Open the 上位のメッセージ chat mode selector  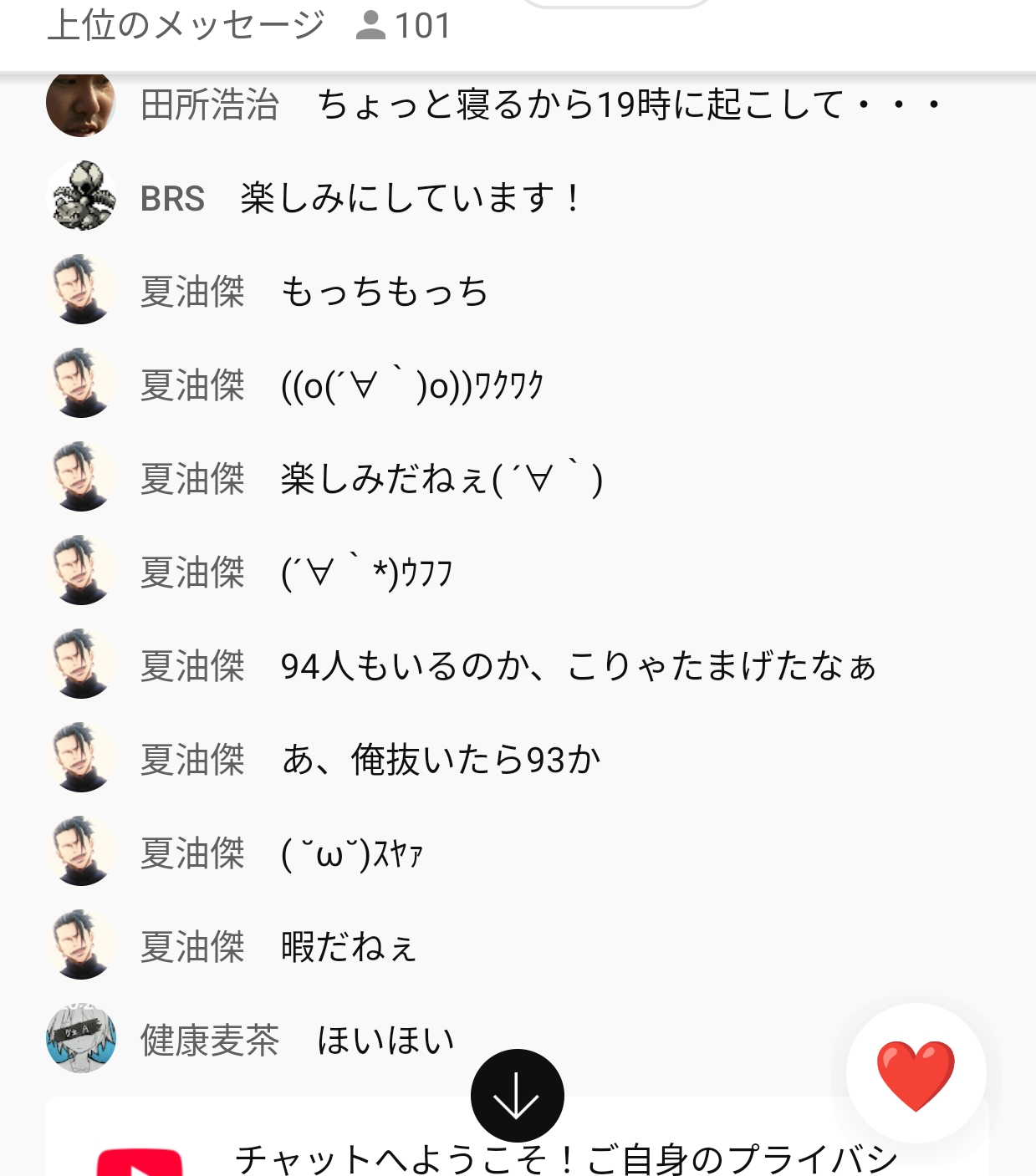[186, 25]
